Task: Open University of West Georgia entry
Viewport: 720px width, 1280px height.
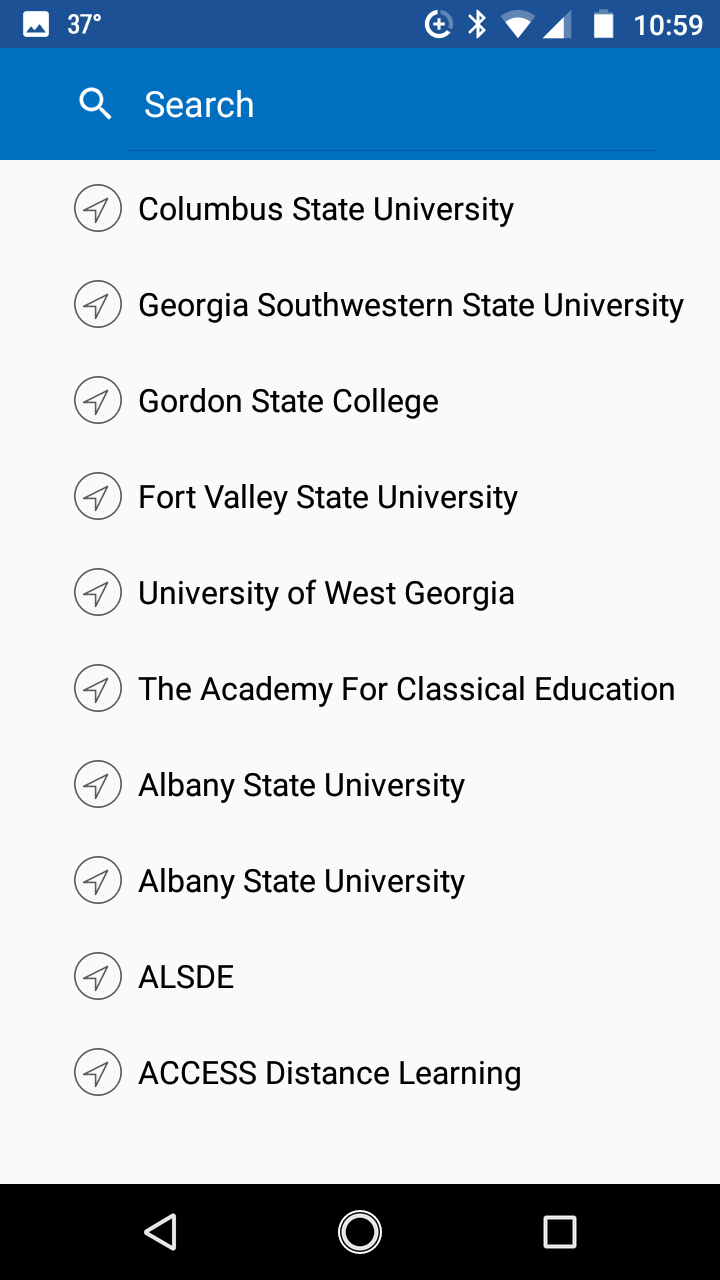Action: [x=326, y=592]
